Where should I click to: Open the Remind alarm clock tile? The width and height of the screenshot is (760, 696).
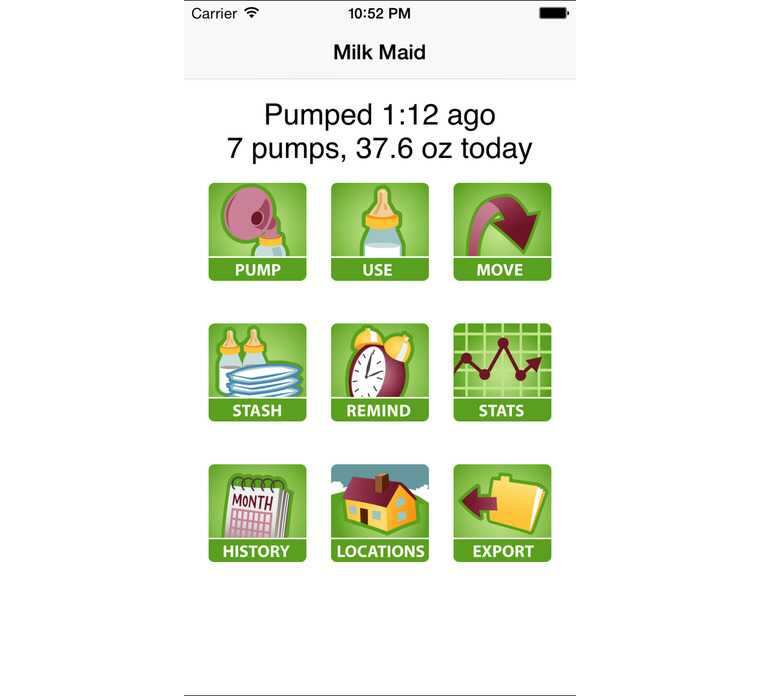click(x=380, y=372)
